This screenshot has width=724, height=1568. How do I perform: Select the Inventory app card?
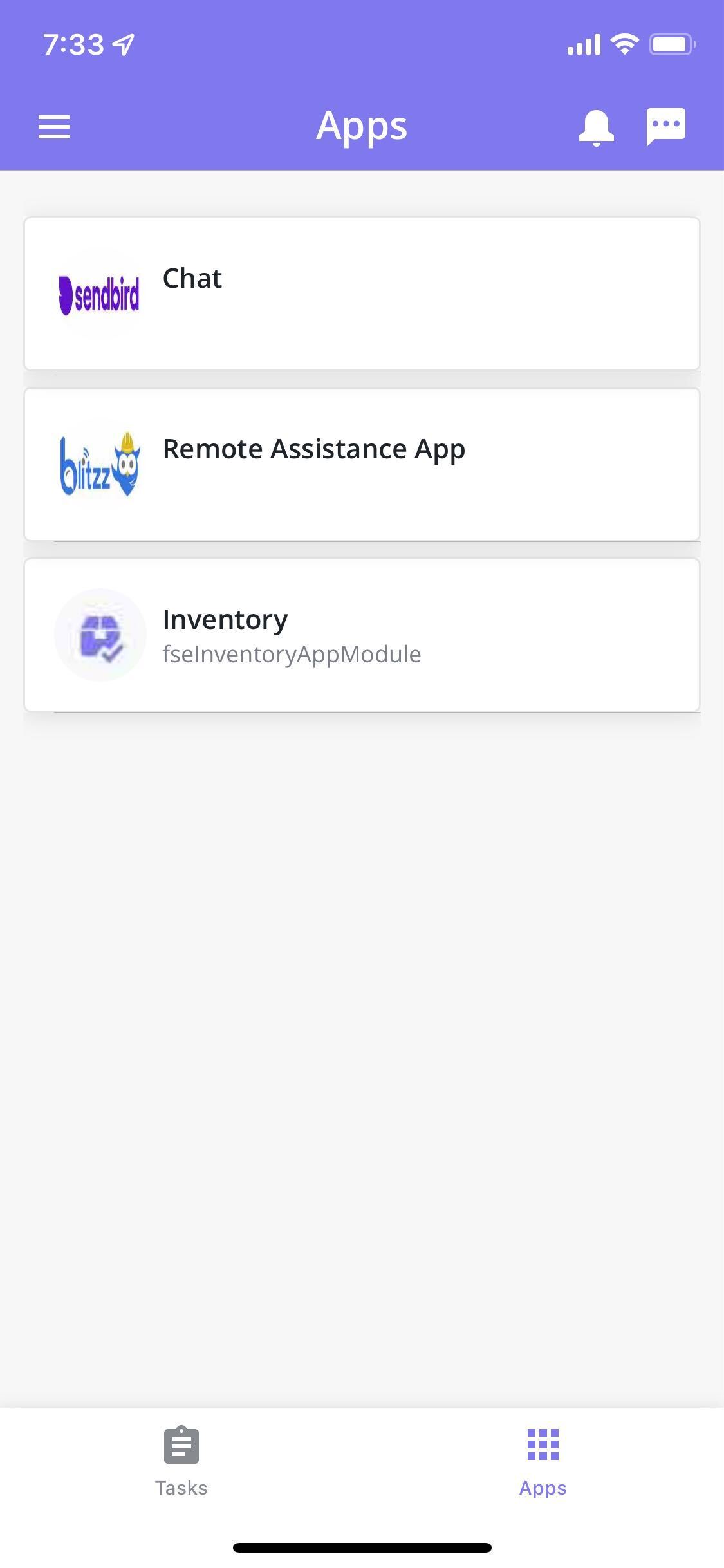tap(362, 635)
